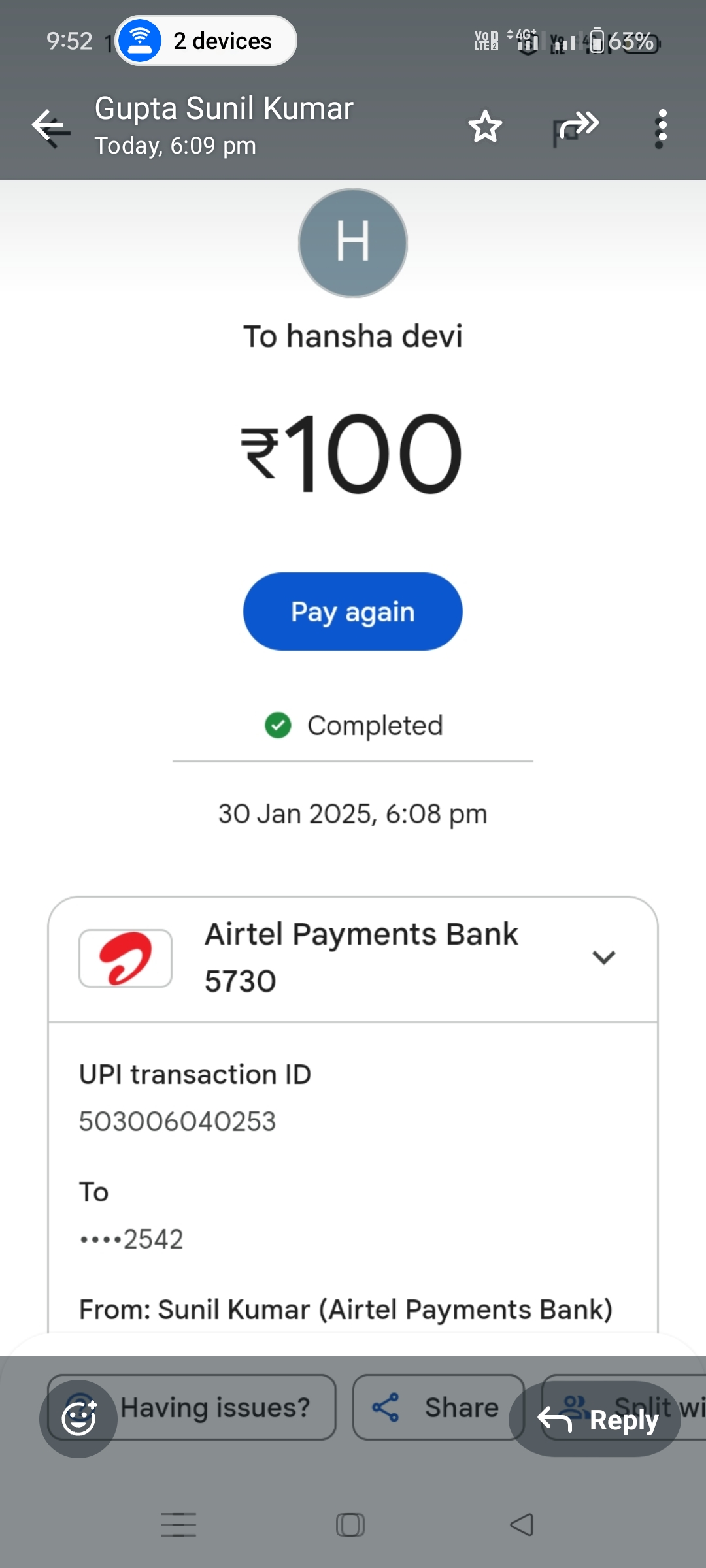Screen dimensions: 706x1568
Task: Tap the system home button
Action: coord(350,1525)
